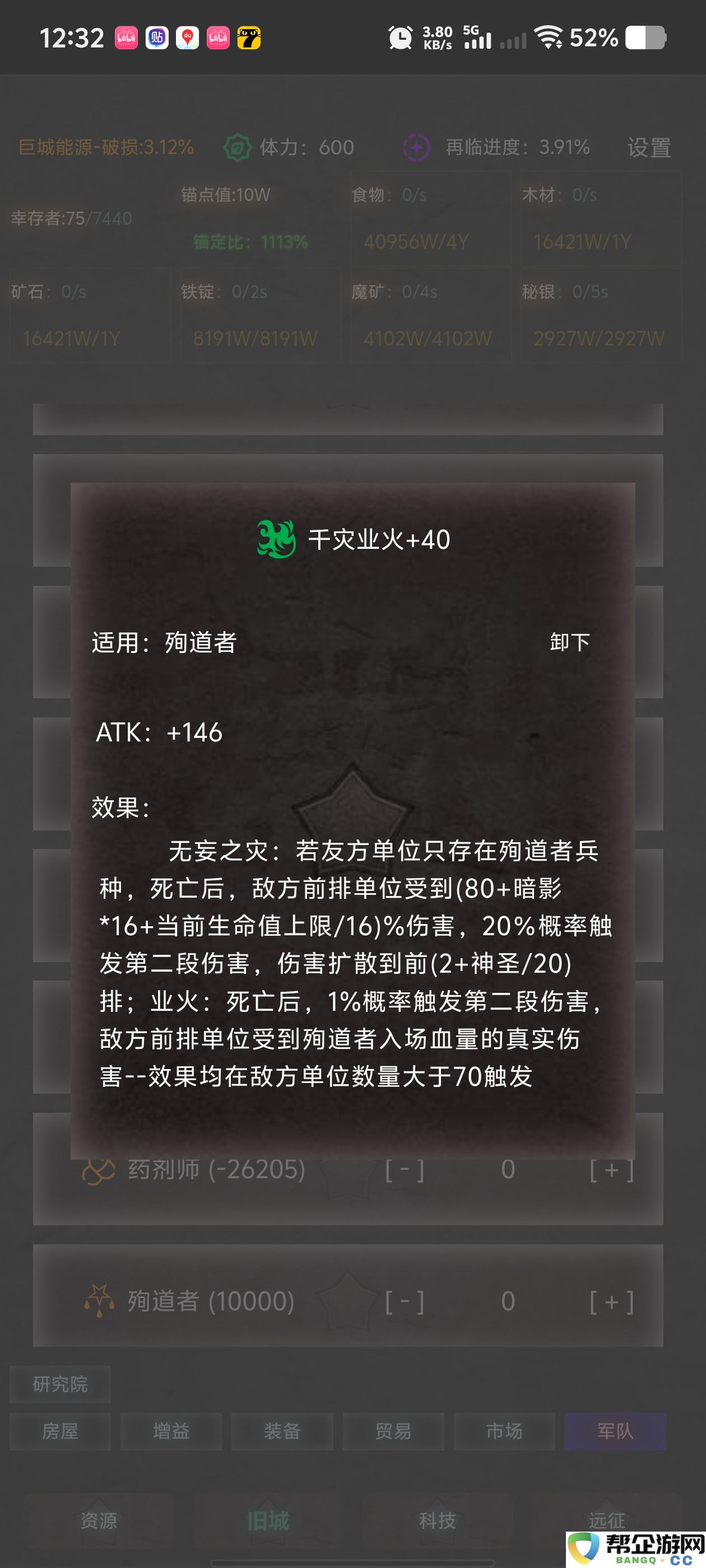Increase 殉道者 count with the plus button
The image size is (706, 1568).
611,1301
